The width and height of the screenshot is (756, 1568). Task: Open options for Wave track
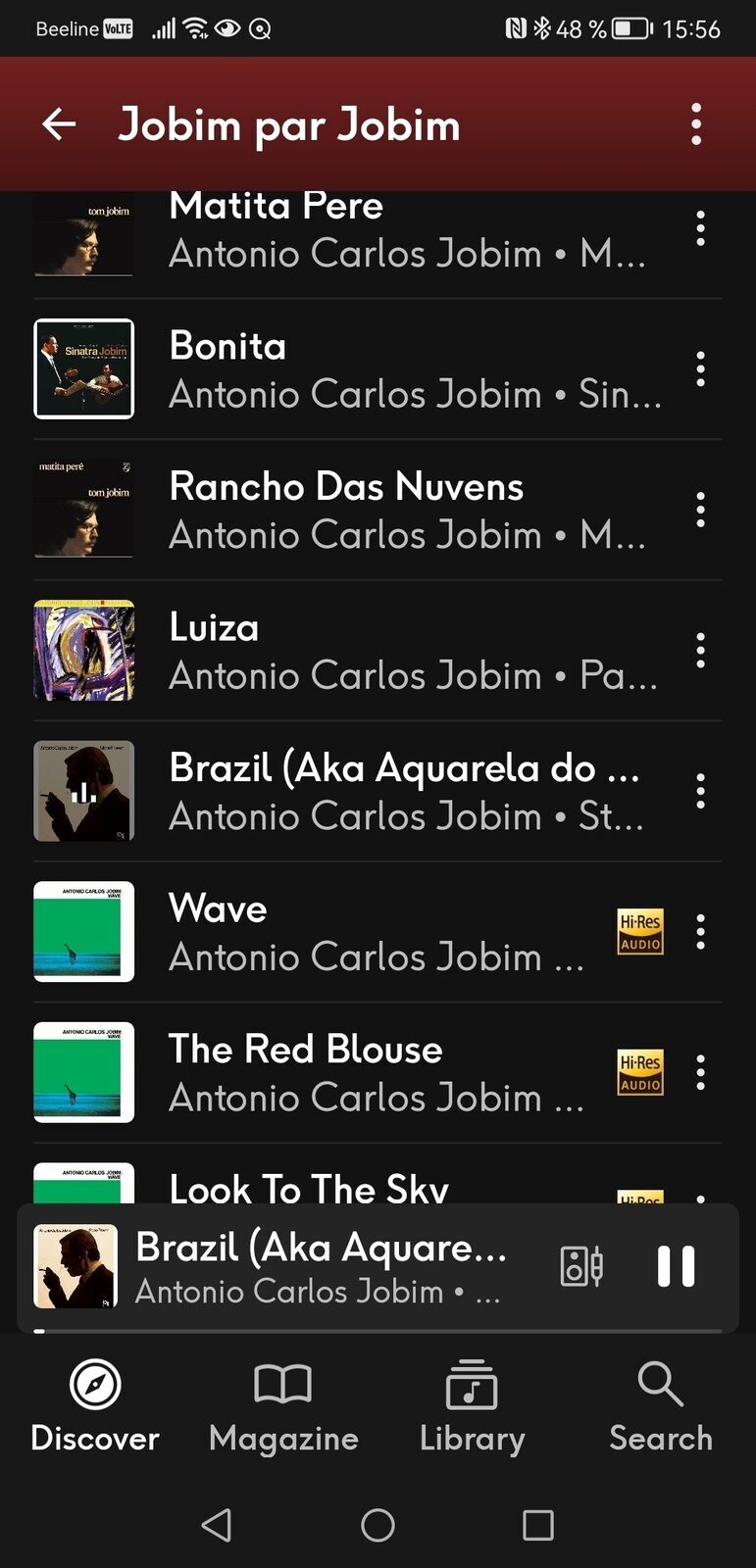[700, 932]
